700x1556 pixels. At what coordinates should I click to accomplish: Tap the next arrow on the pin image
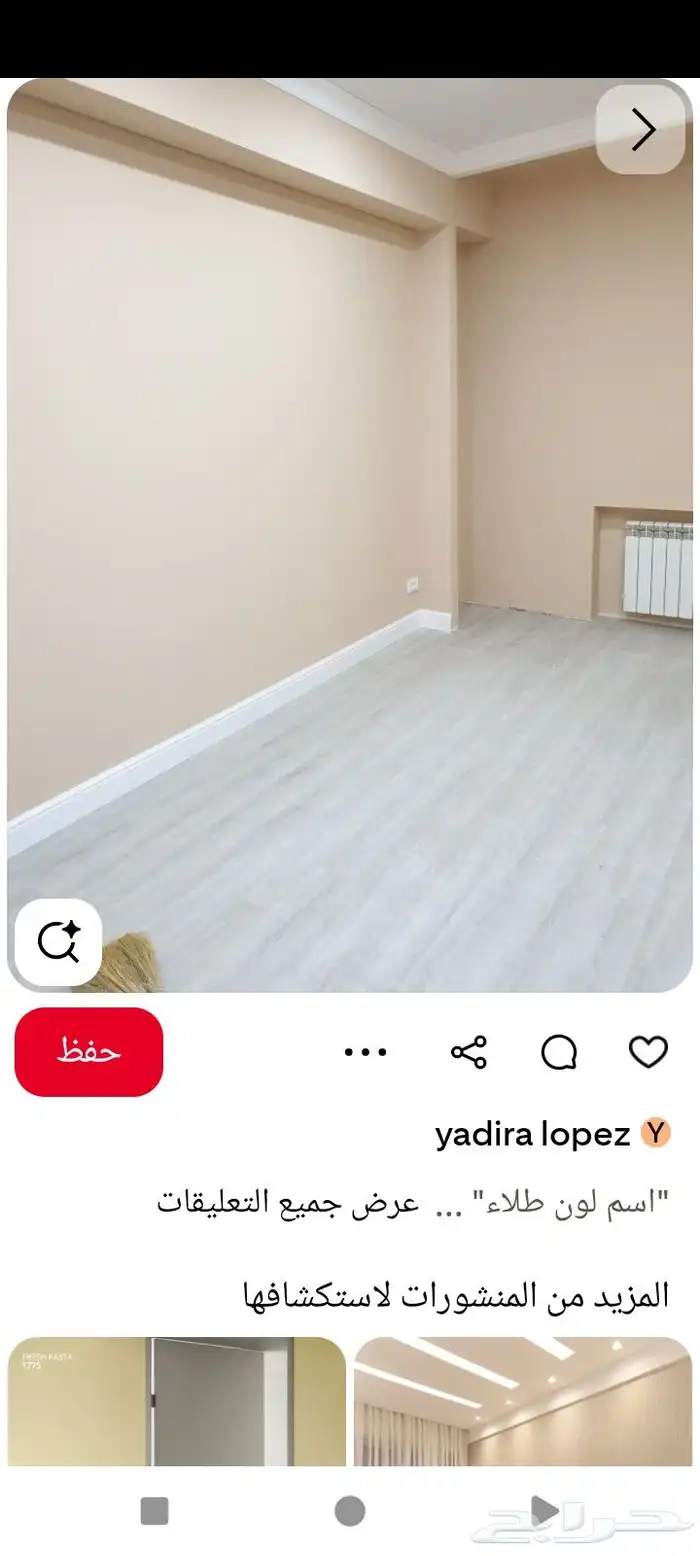tap(642, 129)
